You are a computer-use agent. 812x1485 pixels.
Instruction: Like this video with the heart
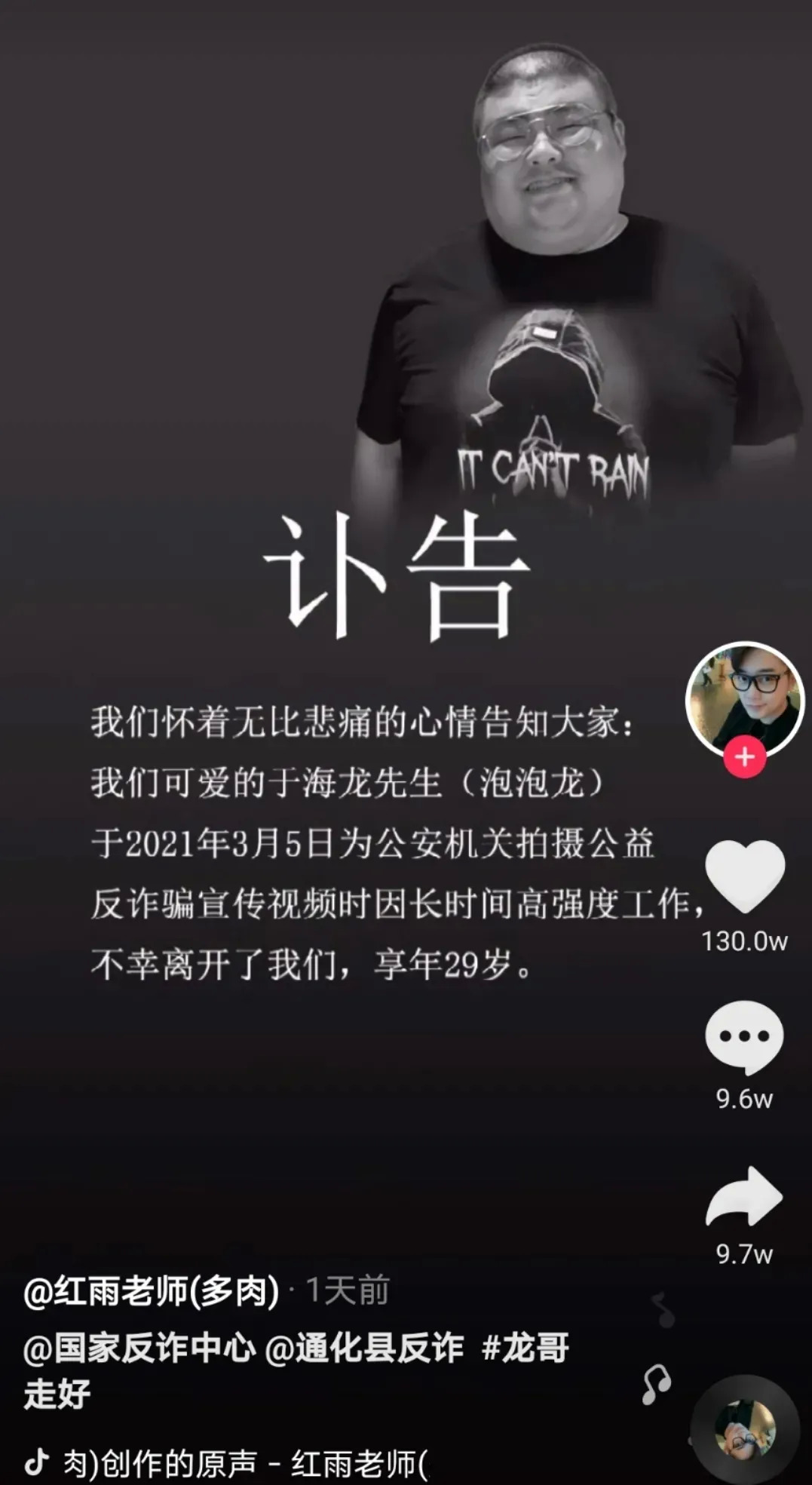[x=744, y=875]
